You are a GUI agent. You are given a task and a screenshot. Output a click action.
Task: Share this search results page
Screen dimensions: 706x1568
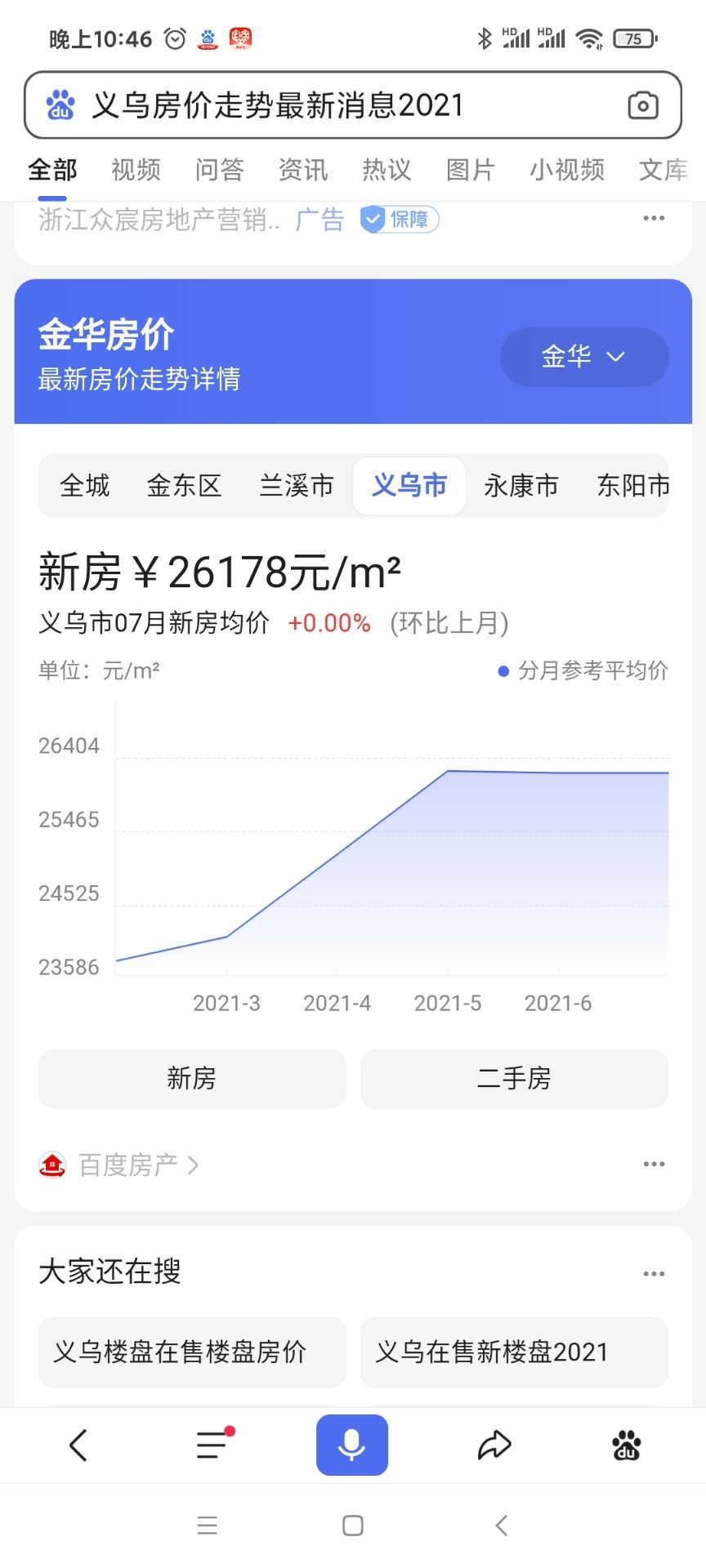(494, 1445)
